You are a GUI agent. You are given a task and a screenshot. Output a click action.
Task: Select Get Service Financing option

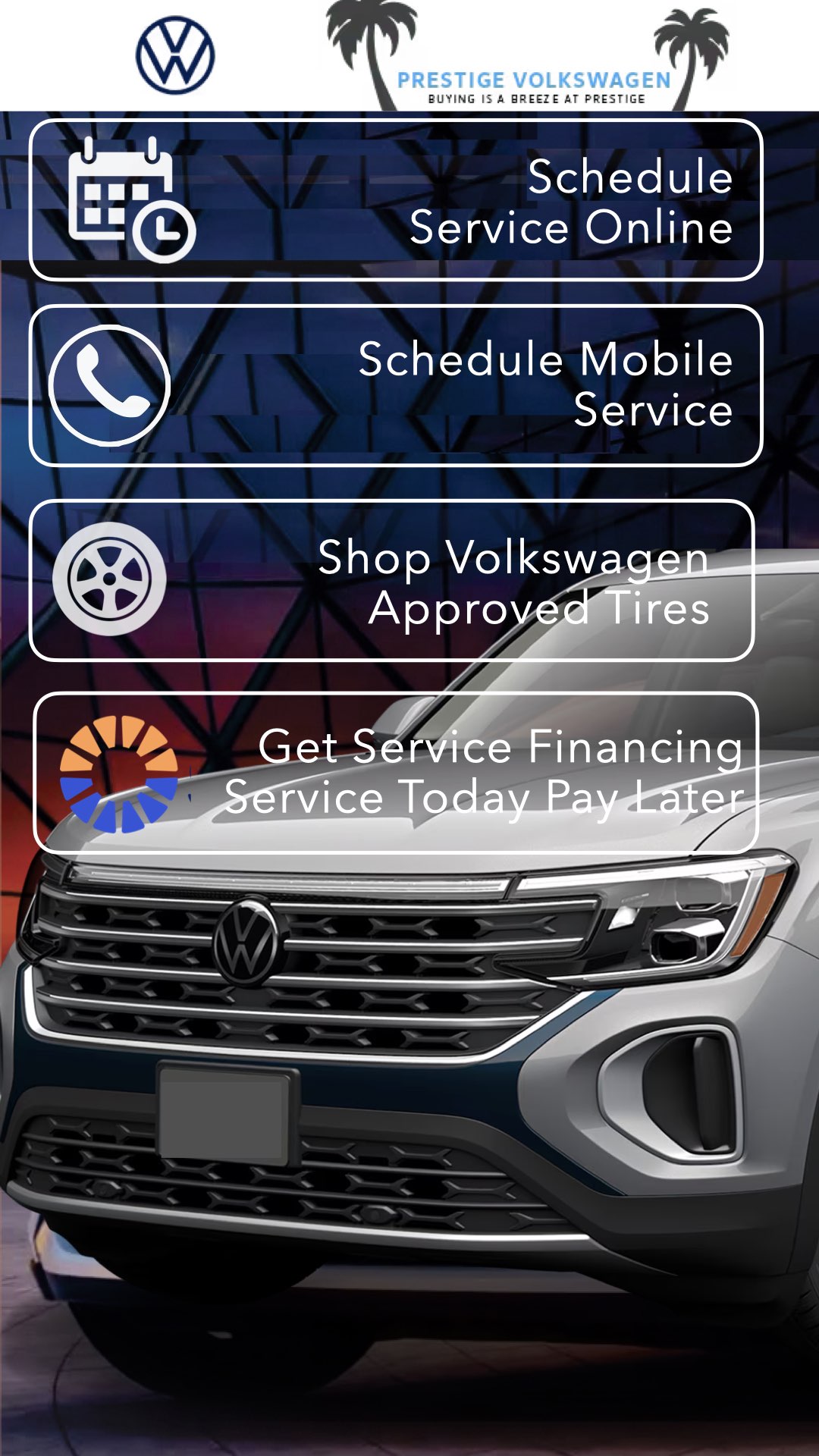click(396, 772)
